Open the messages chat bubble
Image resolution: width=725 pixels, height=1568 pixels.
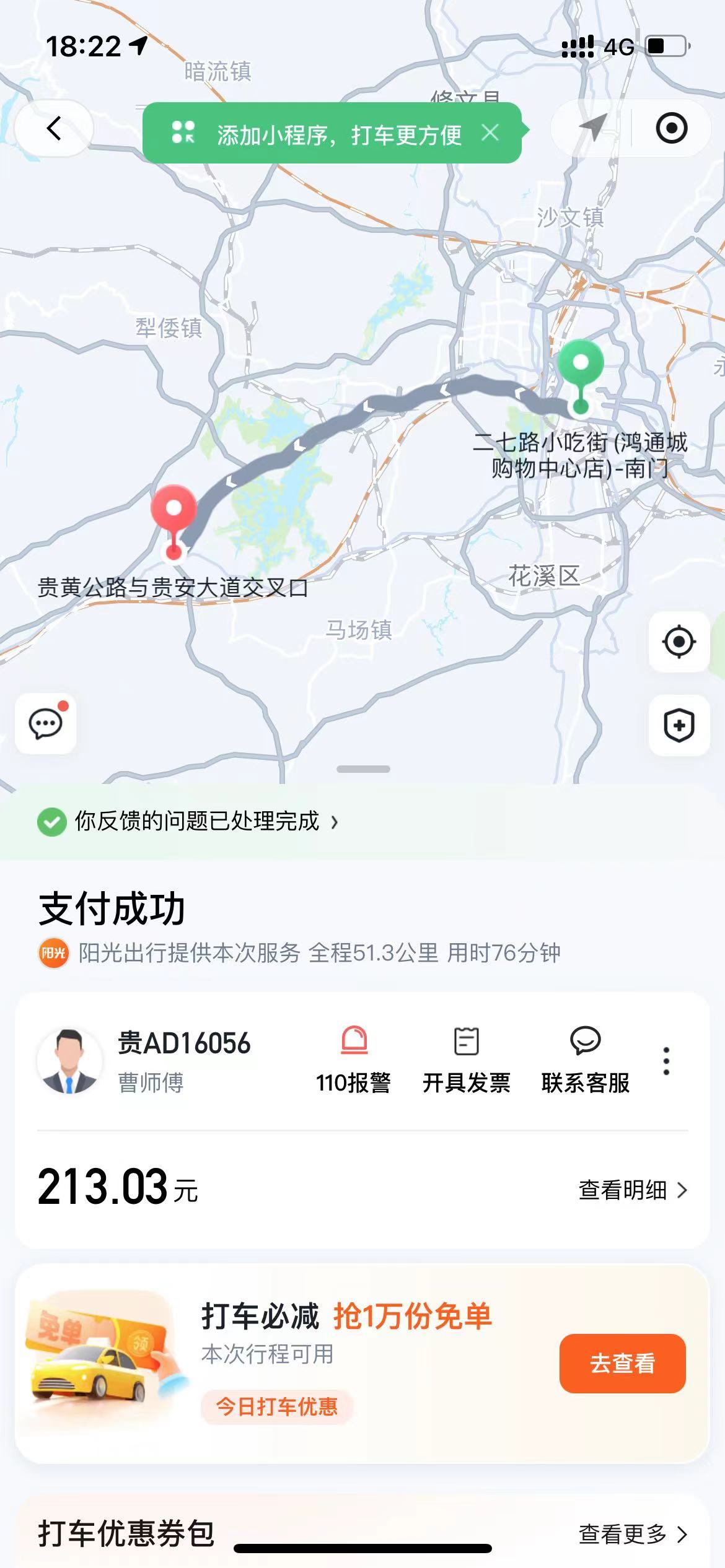point(46,724)
